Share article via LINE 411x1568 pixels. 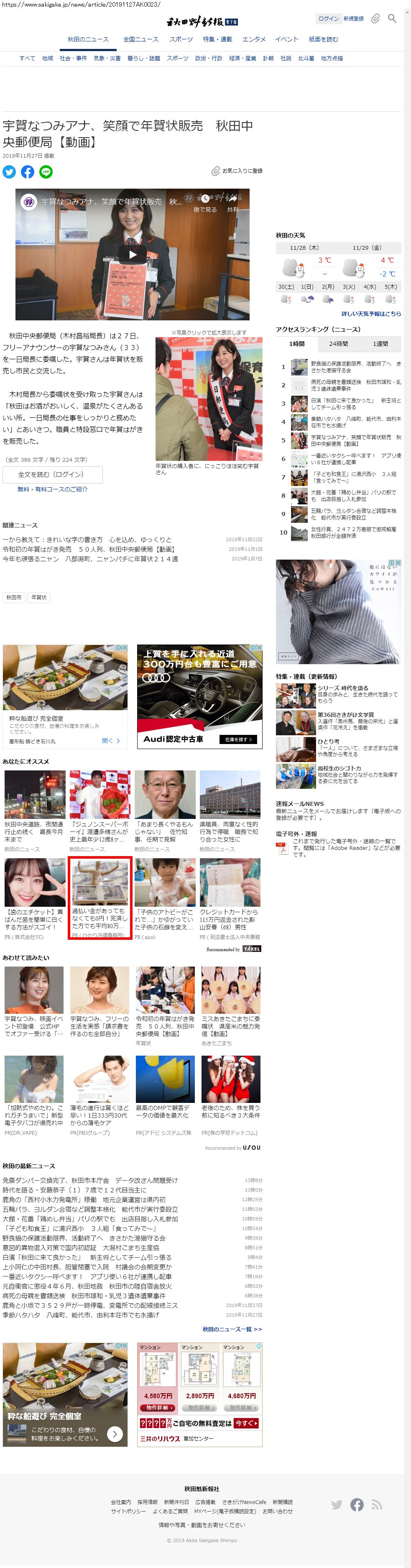click(x=46, y=171)
